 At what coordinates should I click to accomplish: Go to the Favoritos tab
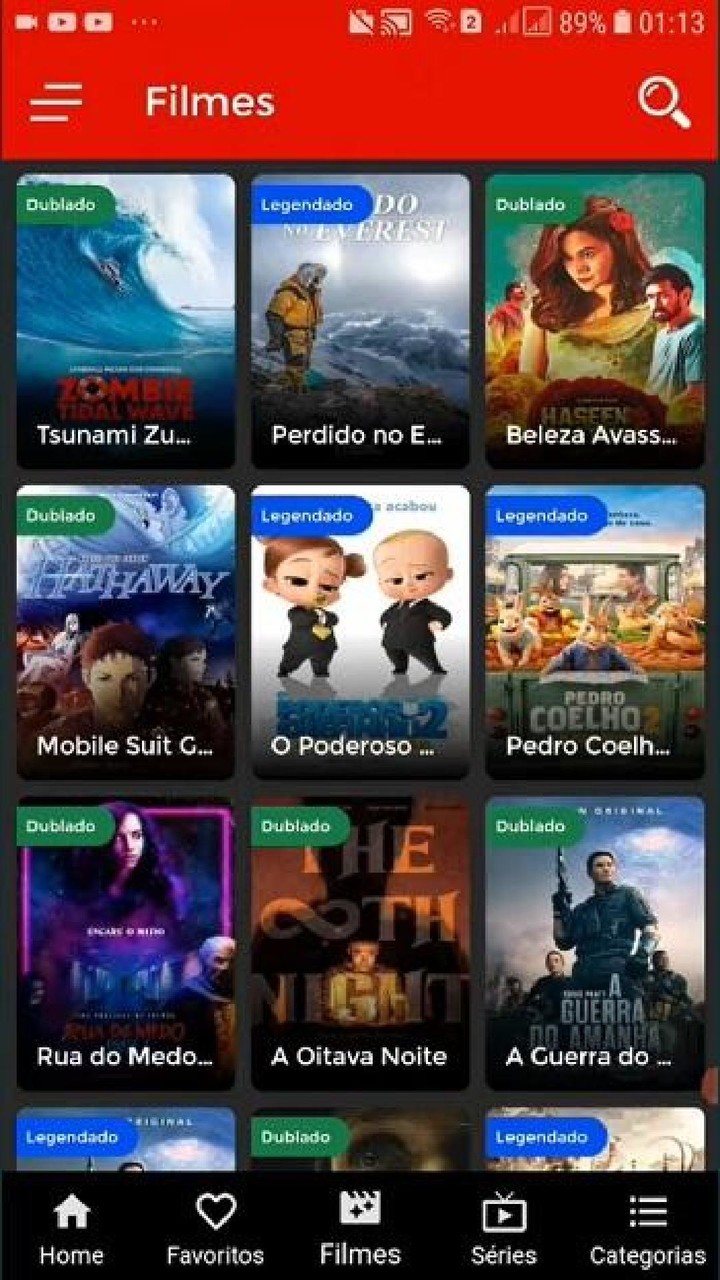pyautogui.click(x=215, y=1228)
